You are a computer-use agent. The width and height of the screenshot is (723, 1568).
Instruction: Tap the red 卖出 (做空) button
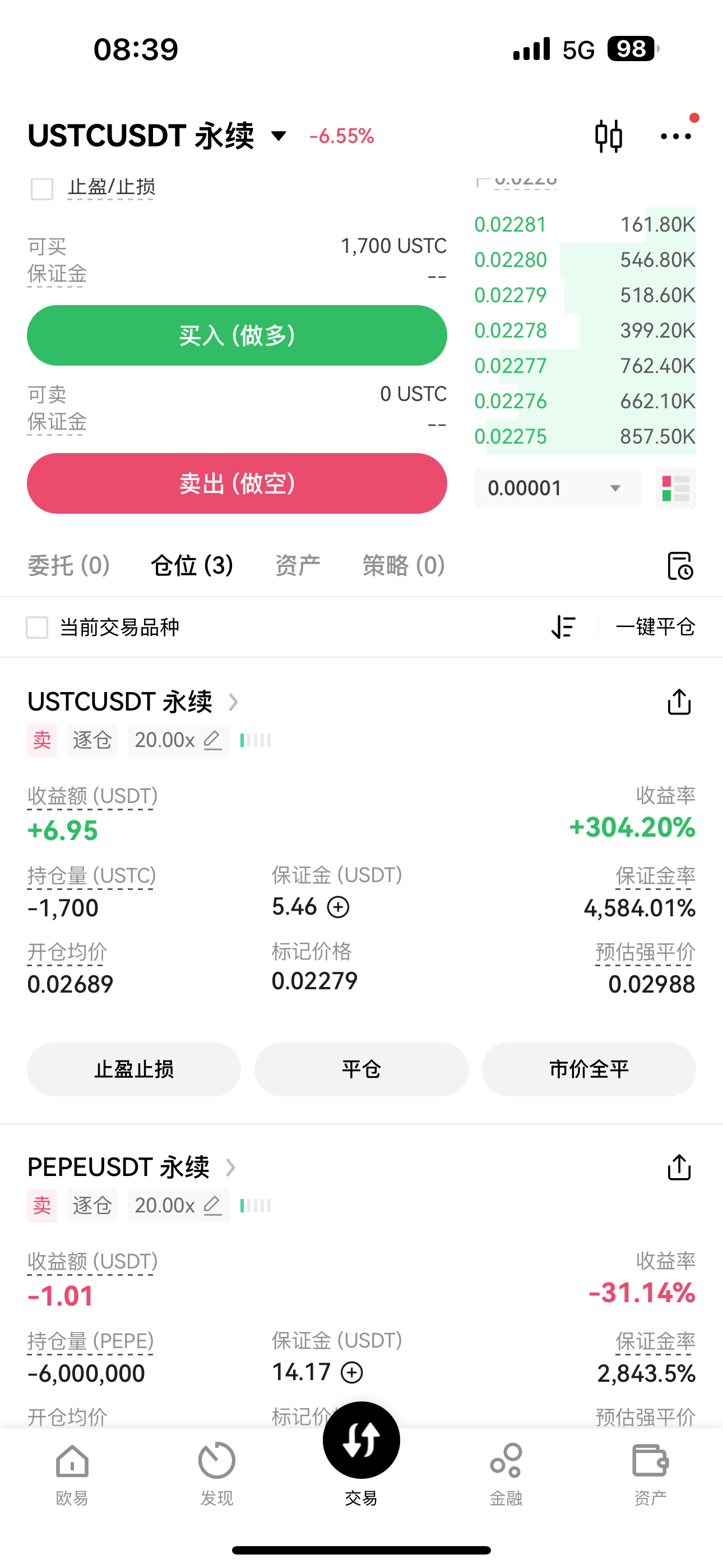point(237,483)
